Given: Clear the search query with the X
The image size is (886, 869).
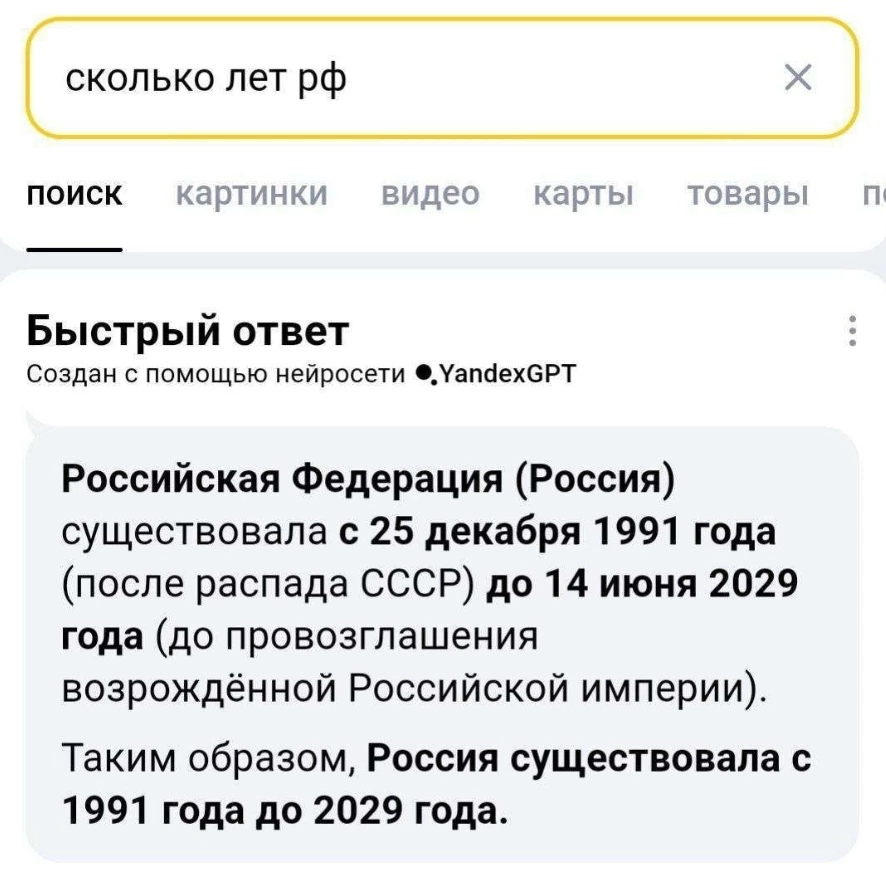Looking at the screenshot, I should coord(797,77).
